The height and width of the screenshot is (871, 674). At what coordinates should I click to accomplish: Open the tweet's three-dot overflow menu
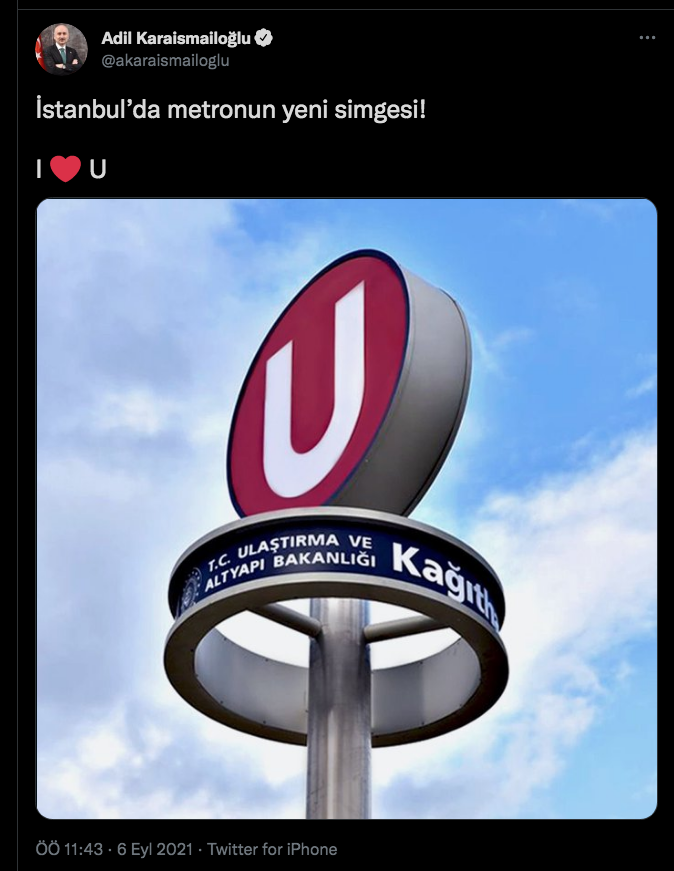[x=648, y=37]
